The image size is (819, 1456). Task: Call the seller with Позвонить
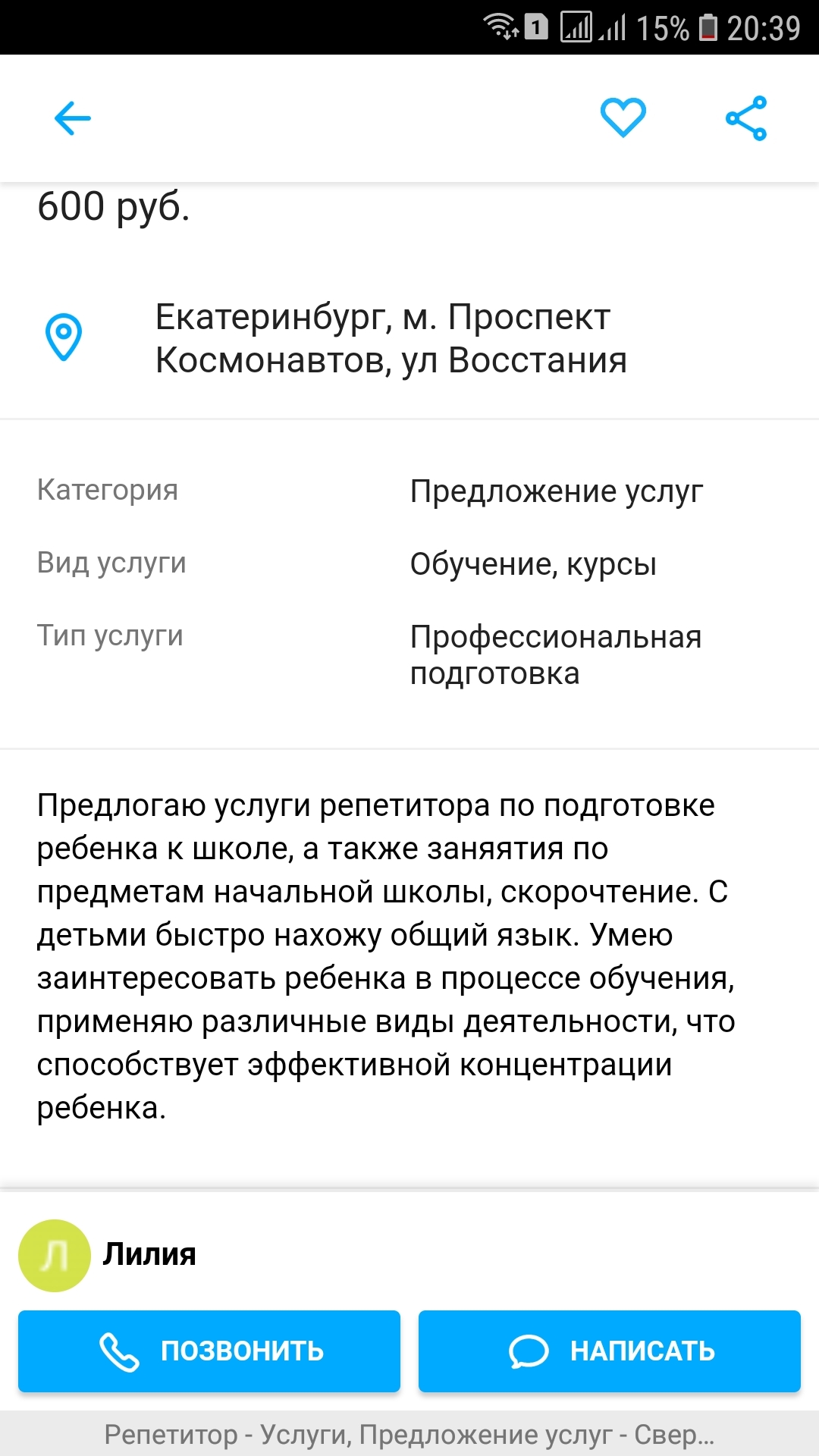pyautogui.click(x=209, y=1351)
